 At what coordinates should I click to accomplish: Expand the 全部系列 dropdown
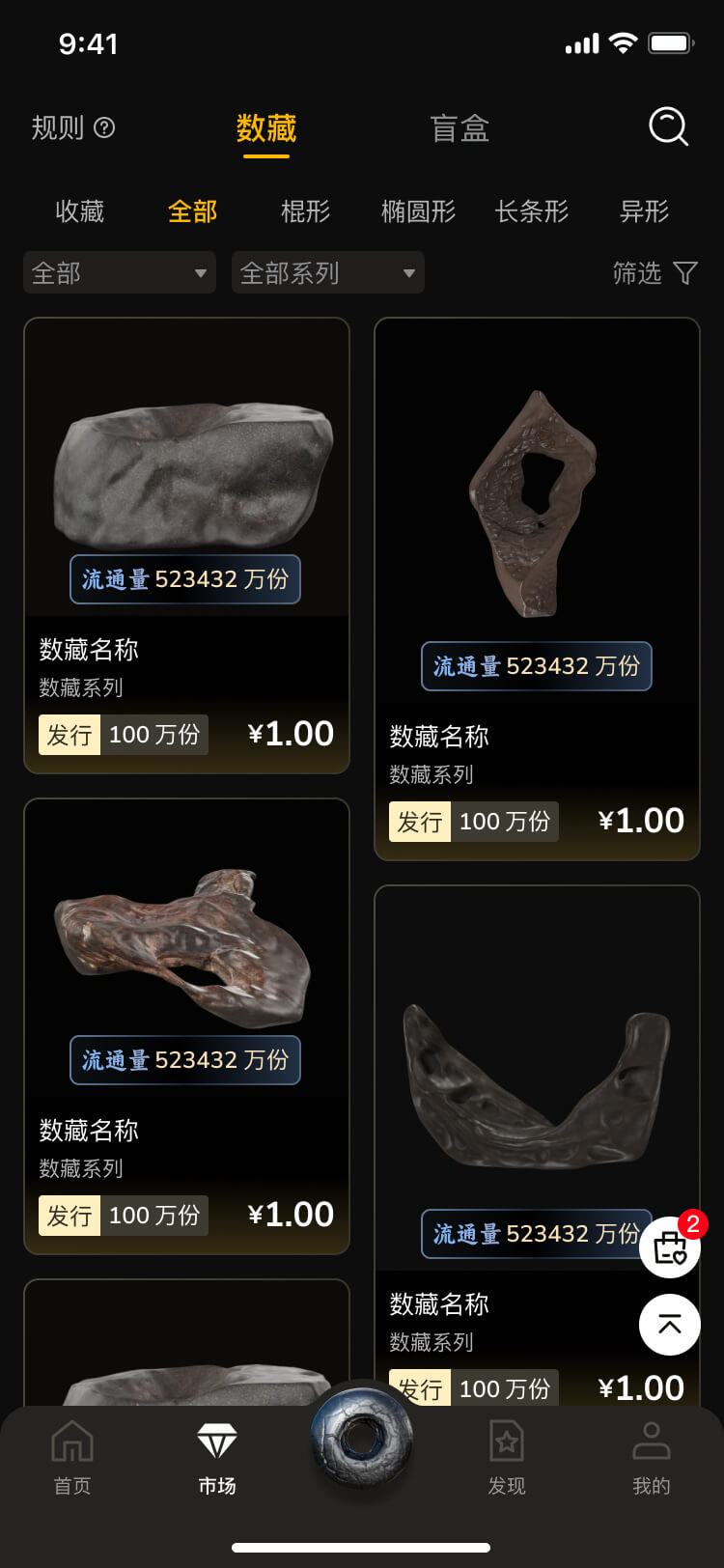(328, 273)
